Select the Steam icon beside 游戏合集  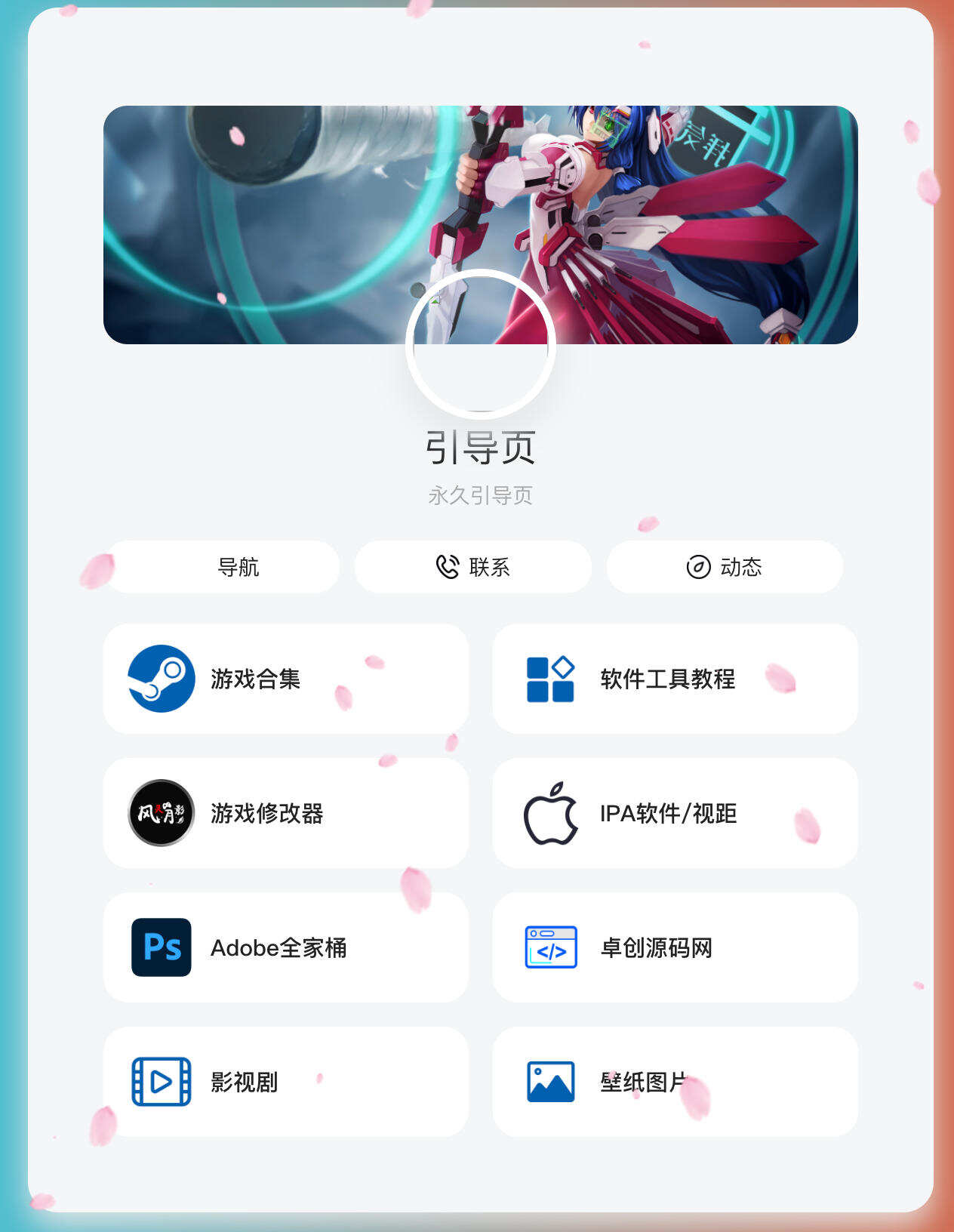pos(161,679)
